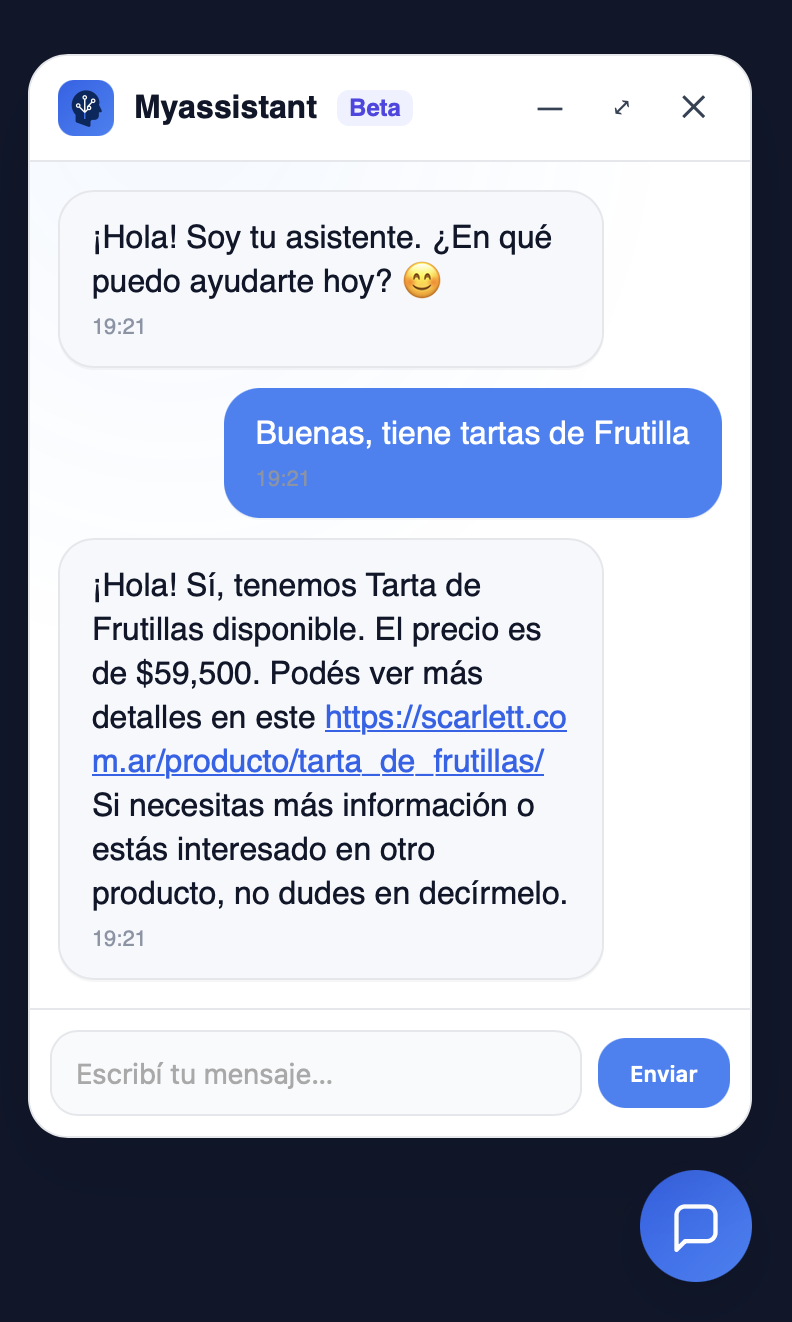Click the Beta badge label
Image resolution: width=792 pixels, height=1322 pixels.
[x=375, y=108]
